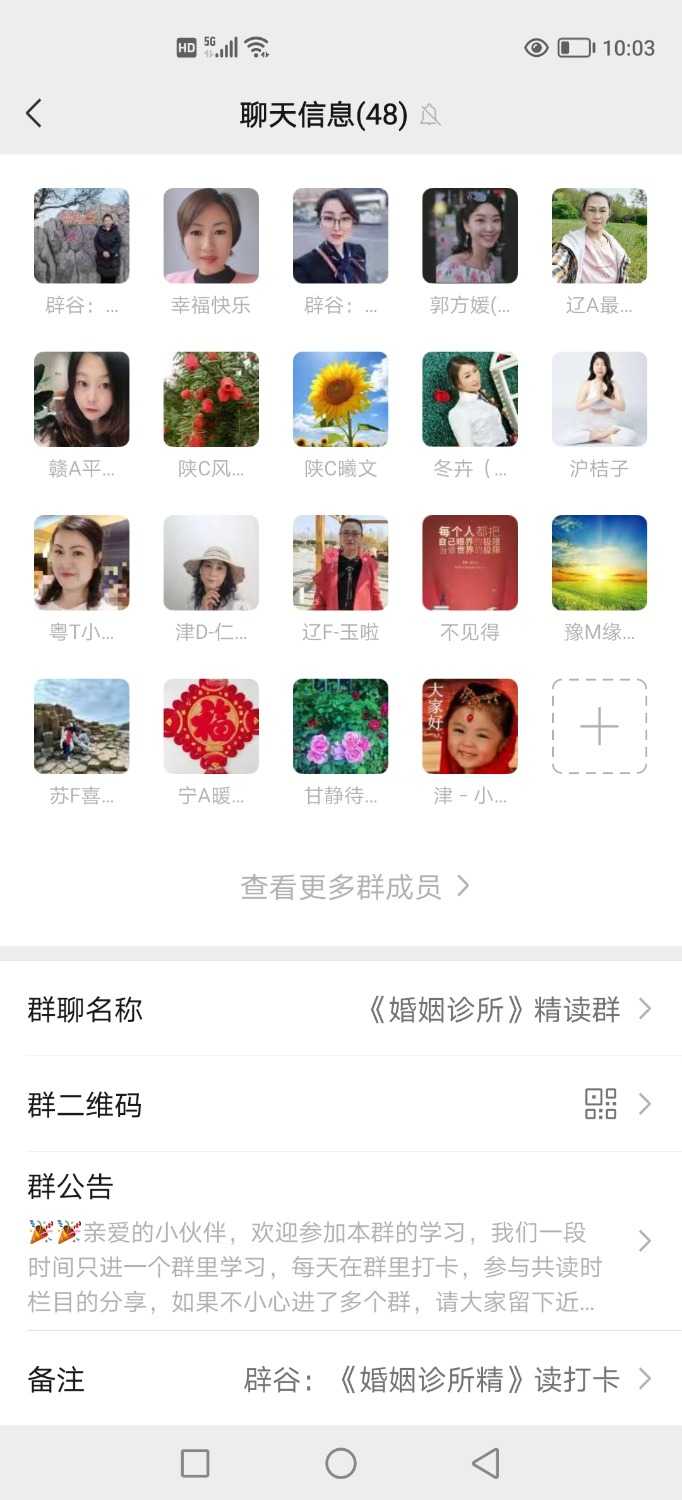View member 陕C曦文's profile

tap(340, 399)
